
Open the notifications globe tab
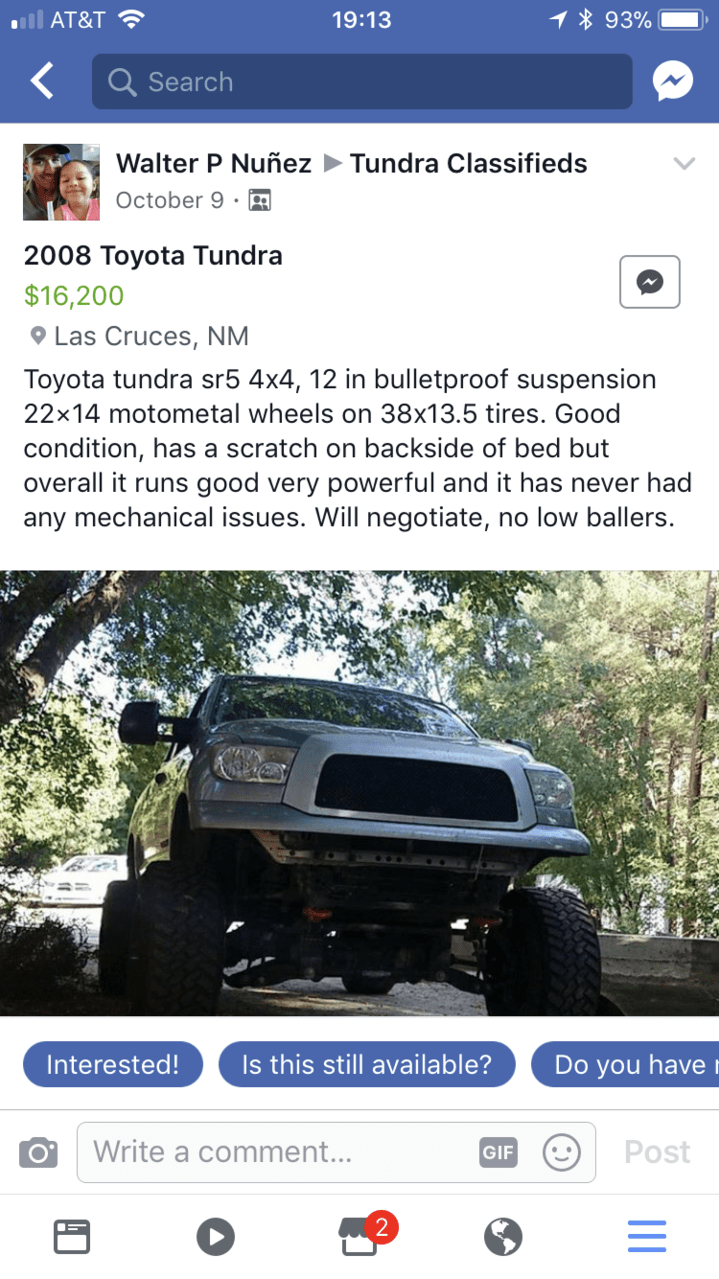tap(503, 1238)
